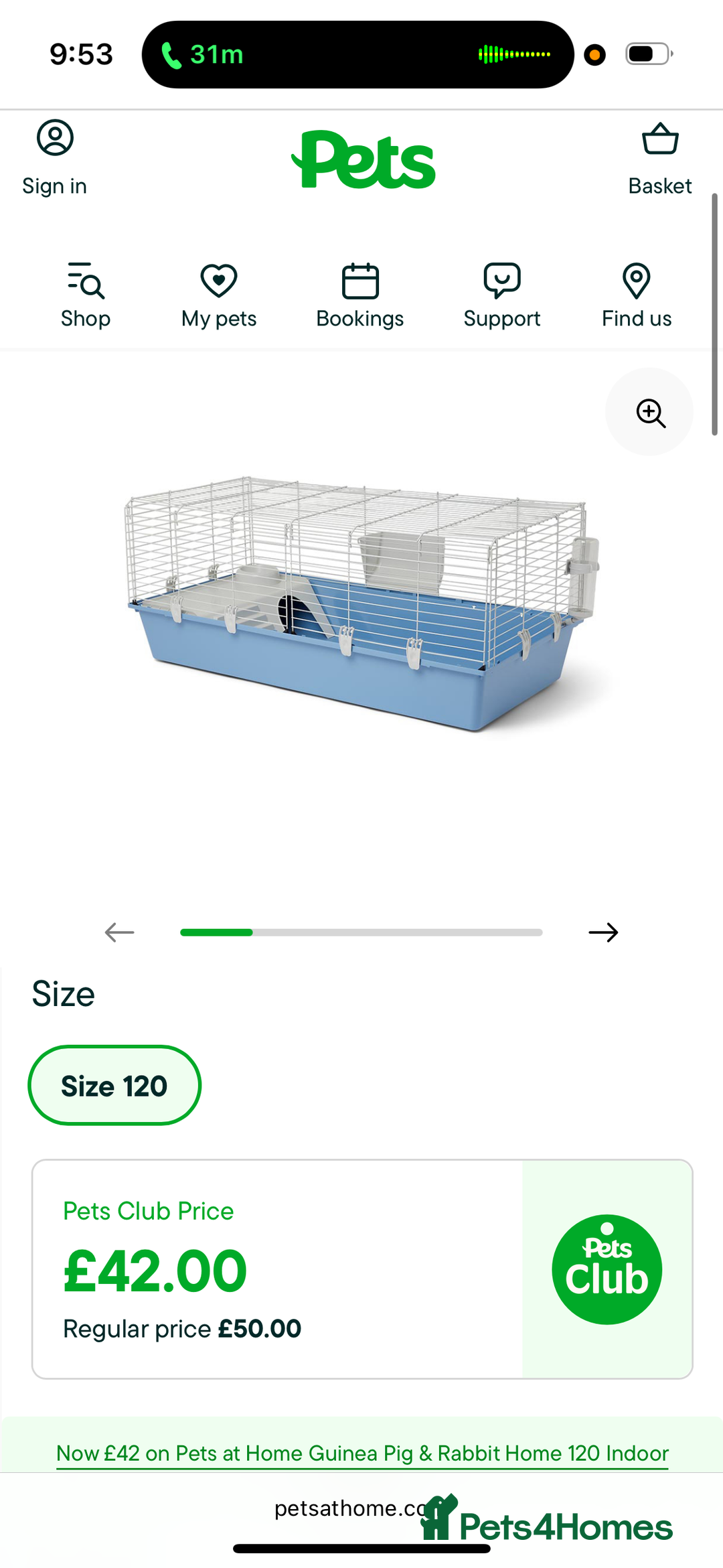The image size is (723, 1568).
Task: Click the image carousel progress bar
Action: [x=361, y=932]
